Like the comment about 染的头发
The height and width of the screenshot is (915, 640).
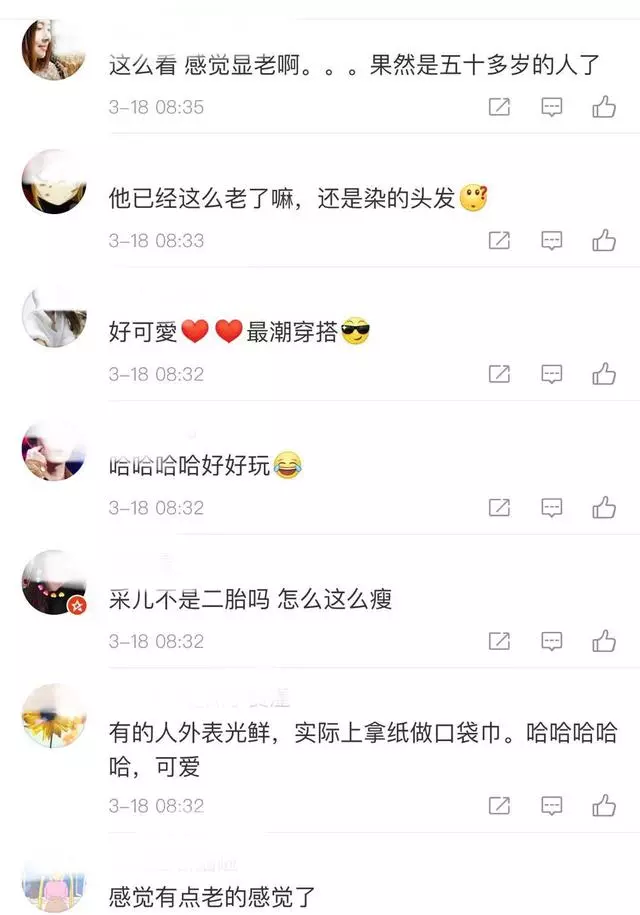click(x=604, y=240)
